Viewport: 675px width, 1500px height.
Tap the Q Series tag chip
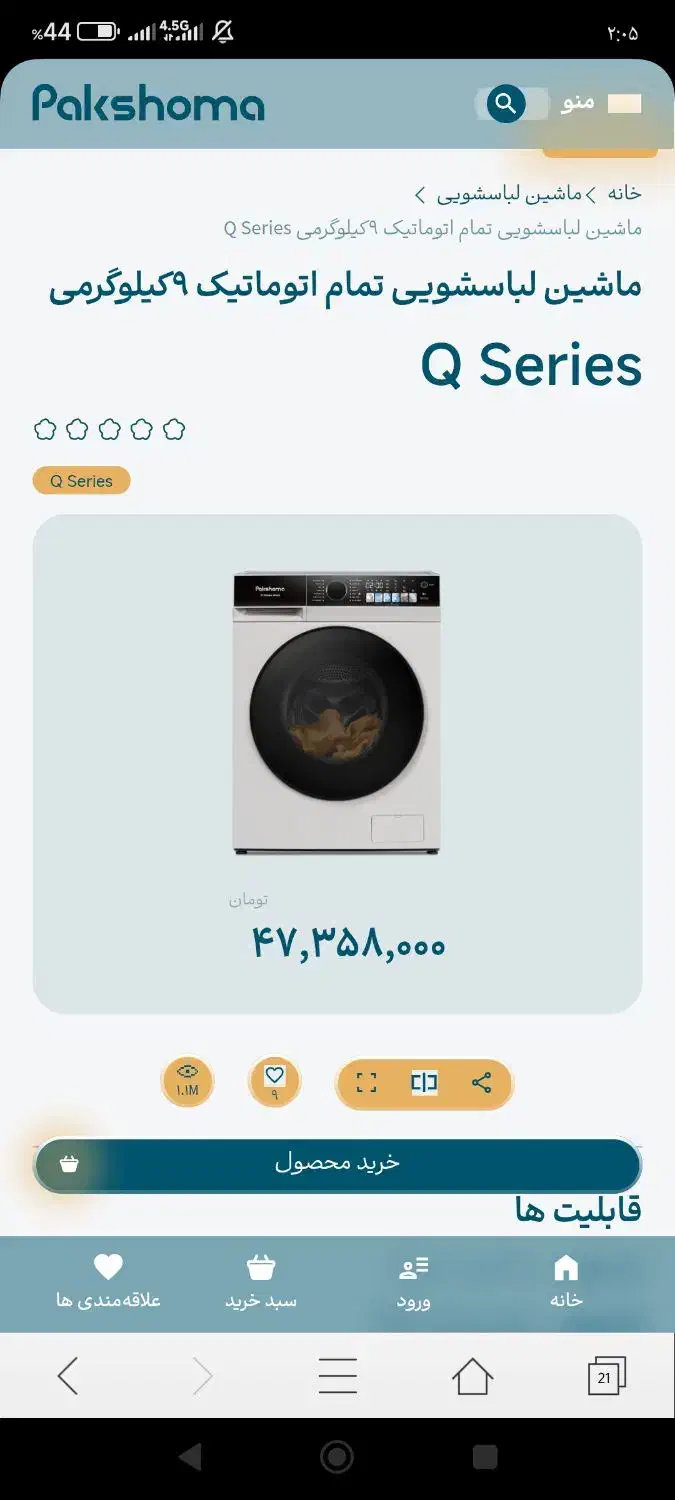pyautogui.click(x=82, y=481)
